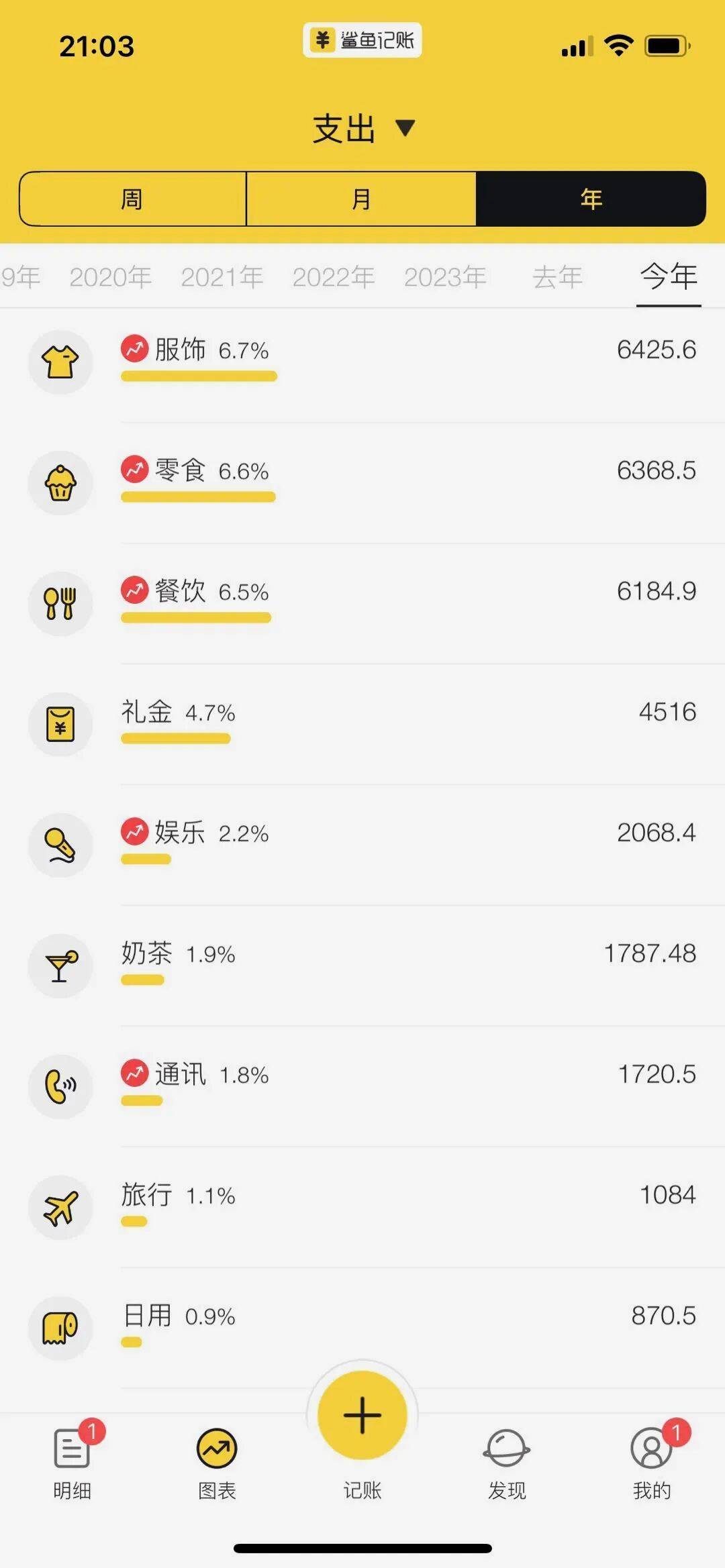Add a new record with 记账
This screenshot has width=725, height=1568.
(x=362, y=1417)
